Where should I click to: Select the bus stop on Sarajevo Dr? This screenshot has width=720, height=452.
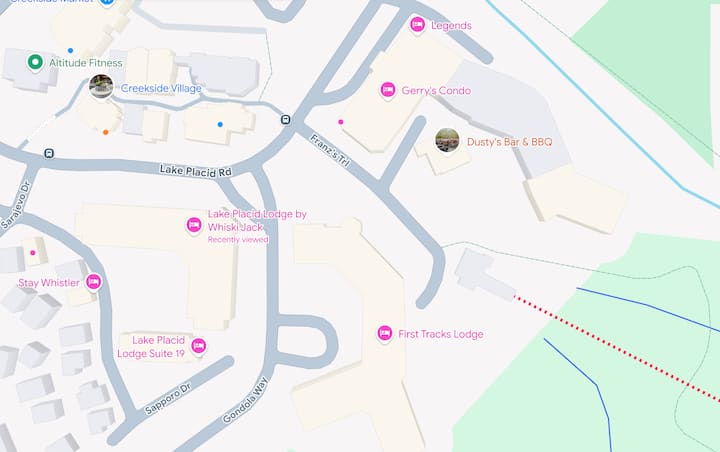click(49, 154)
